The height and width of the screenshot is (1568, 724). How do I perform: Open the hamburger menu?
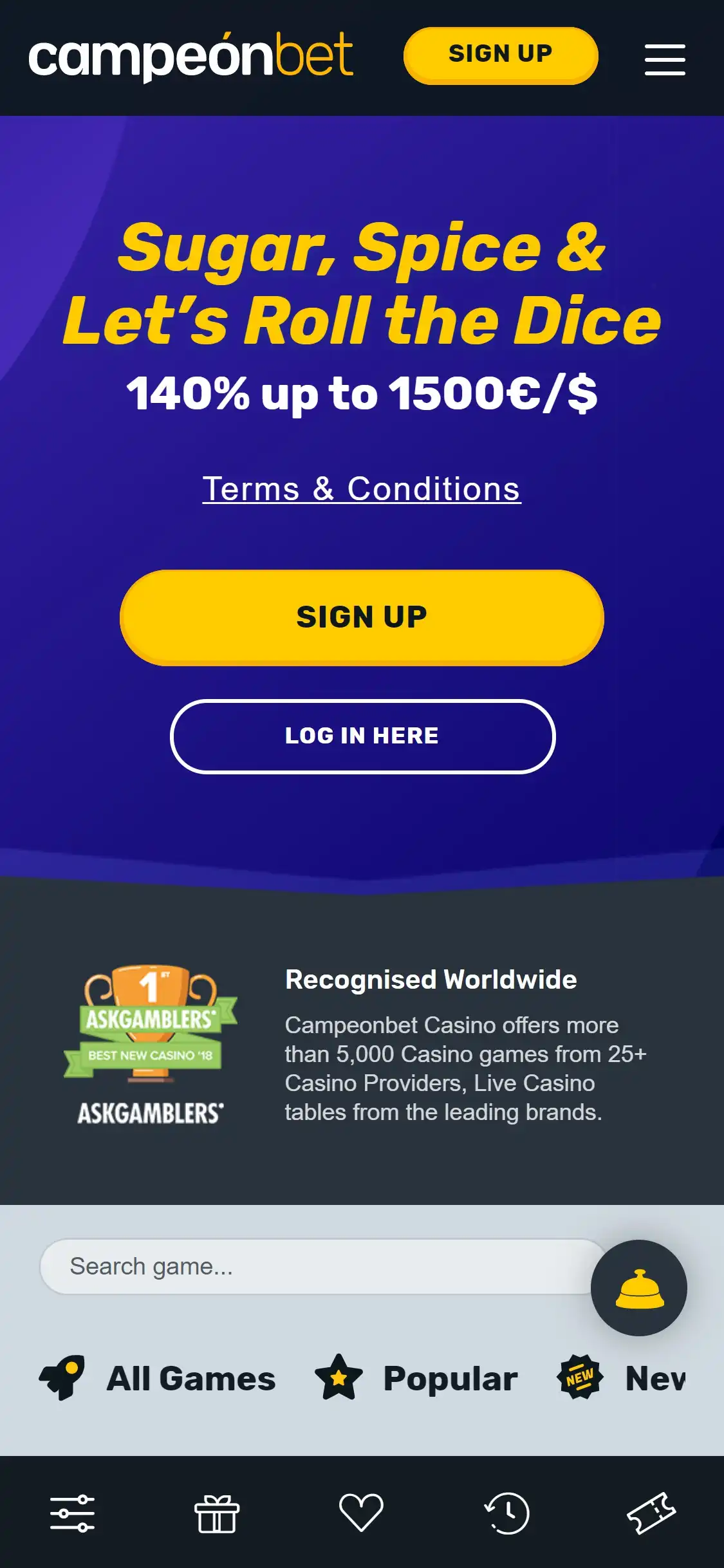[x=664, y=59]
